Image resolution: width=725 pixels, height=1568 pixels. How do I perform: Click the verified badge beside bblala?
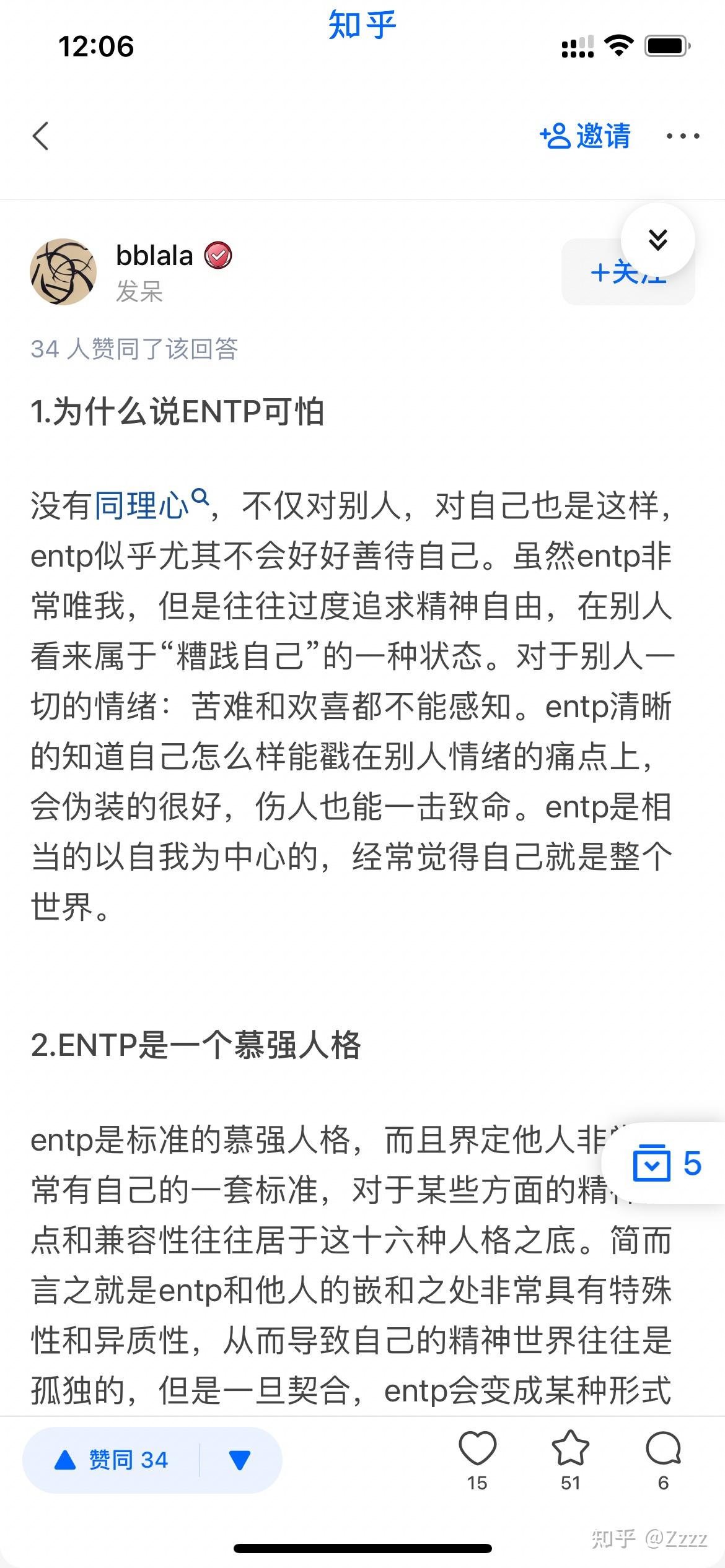coord(220,255)
